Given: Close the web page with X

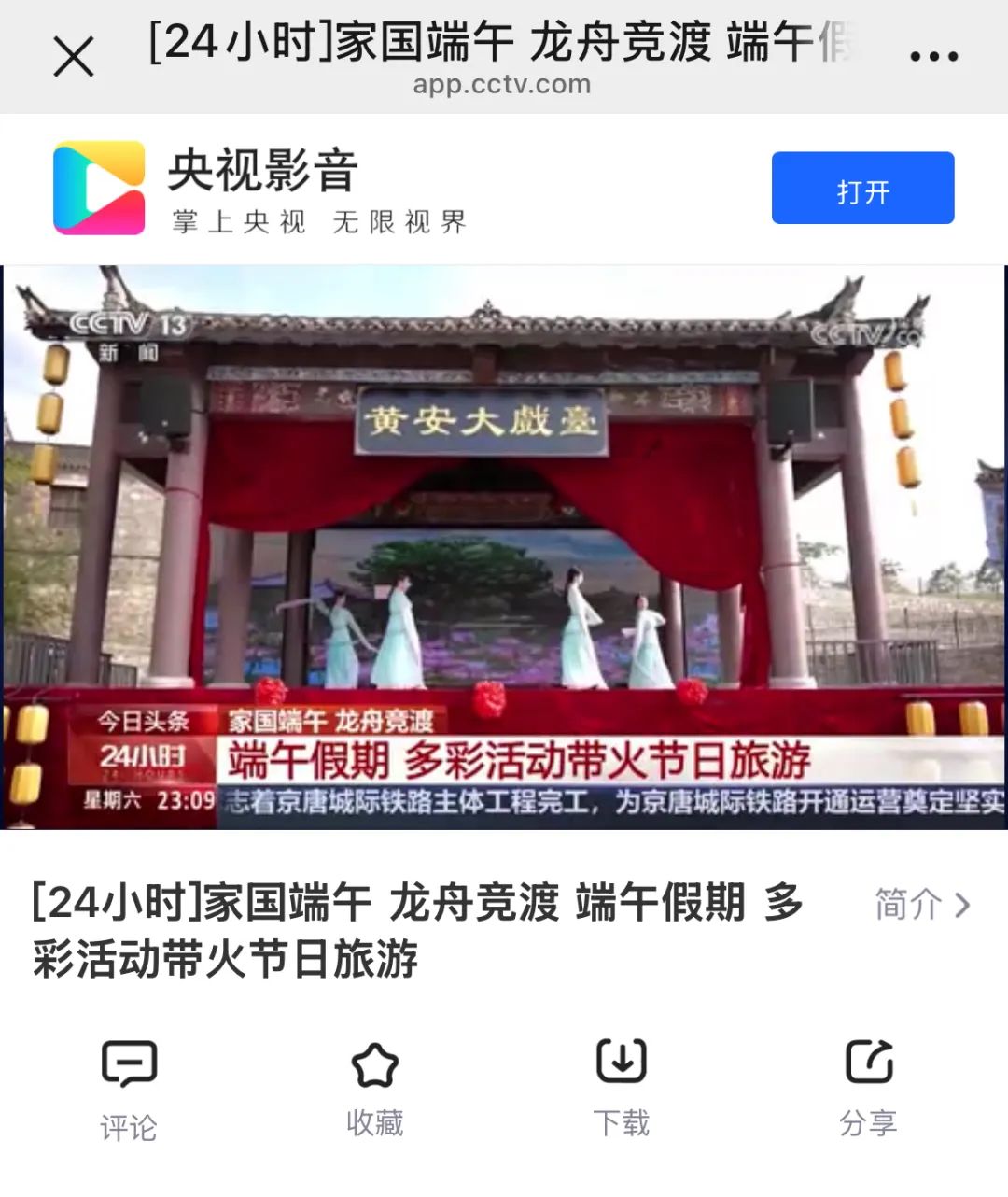Looking at the screenshot, I should click(74, 57).
